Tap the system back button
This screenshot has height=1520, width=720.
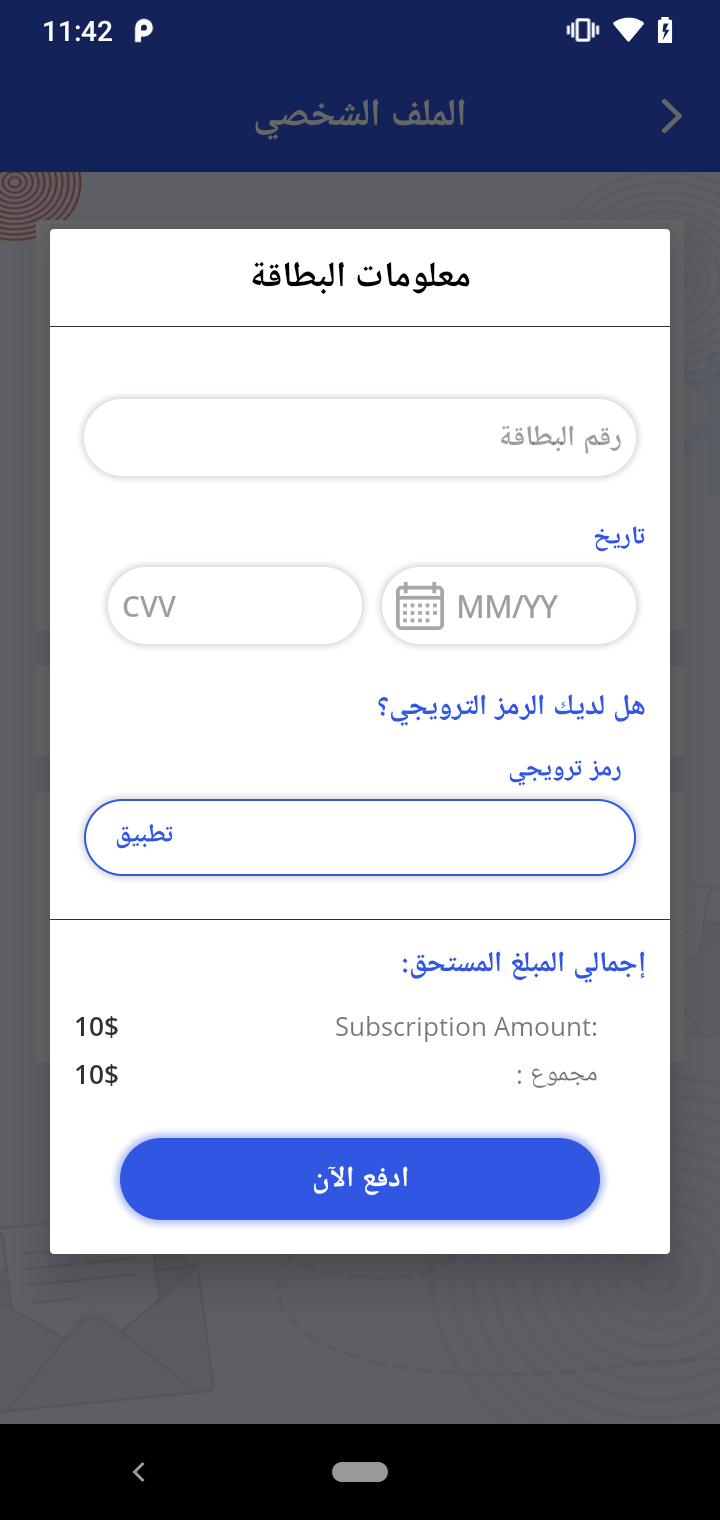coord(139,1471)
